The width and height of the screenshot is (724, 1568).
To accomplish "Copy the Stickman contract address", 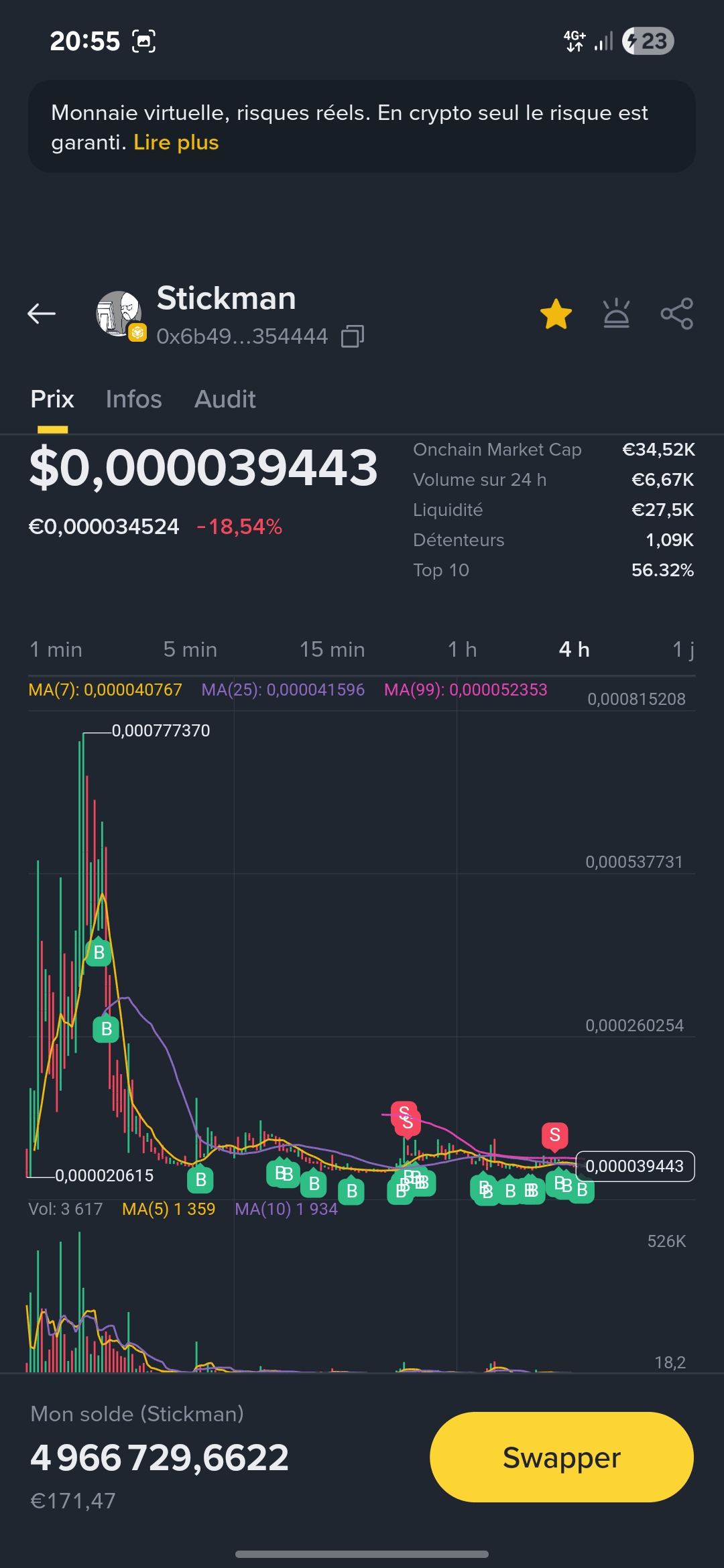I will click(353, 336).
